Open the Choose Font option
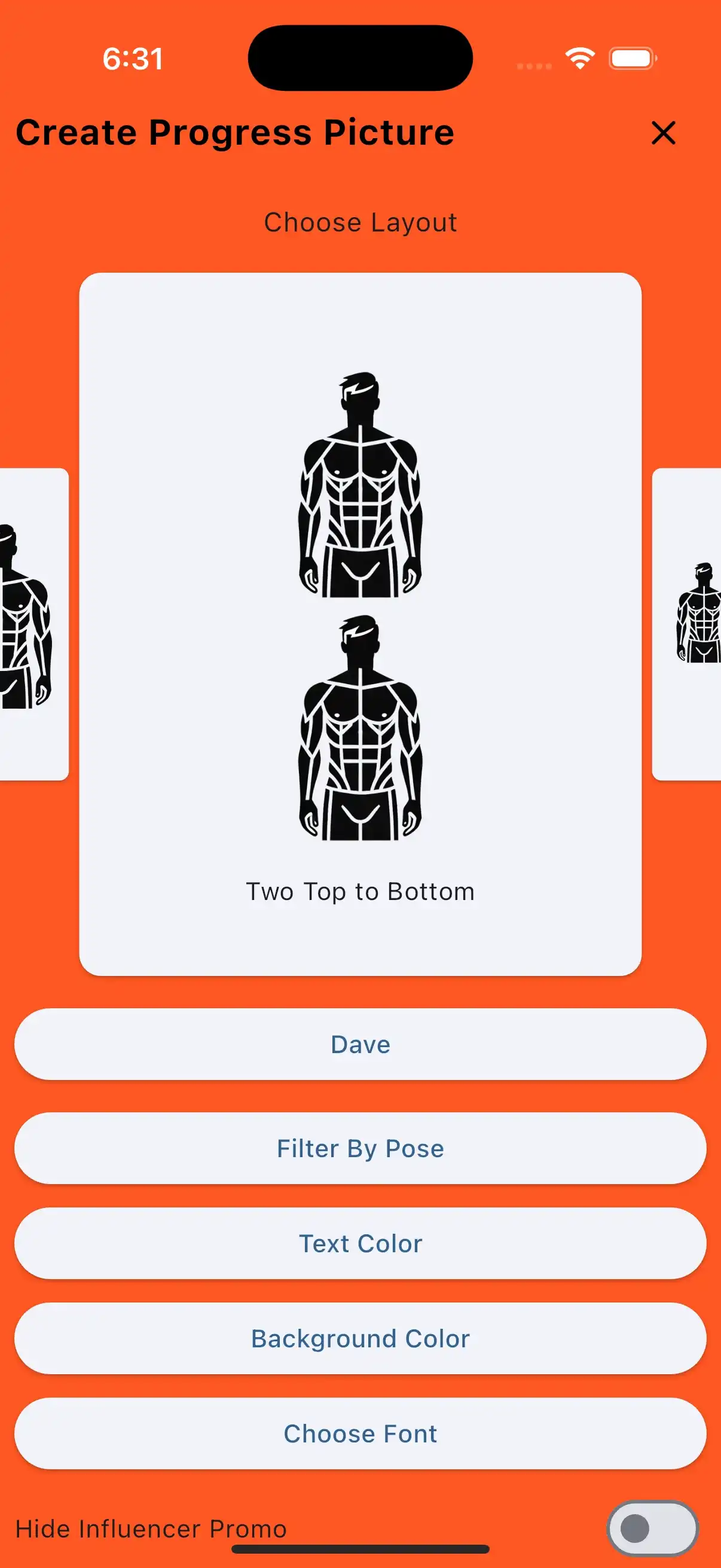This screenshot has height=1568, width=721. point(360,1433)
